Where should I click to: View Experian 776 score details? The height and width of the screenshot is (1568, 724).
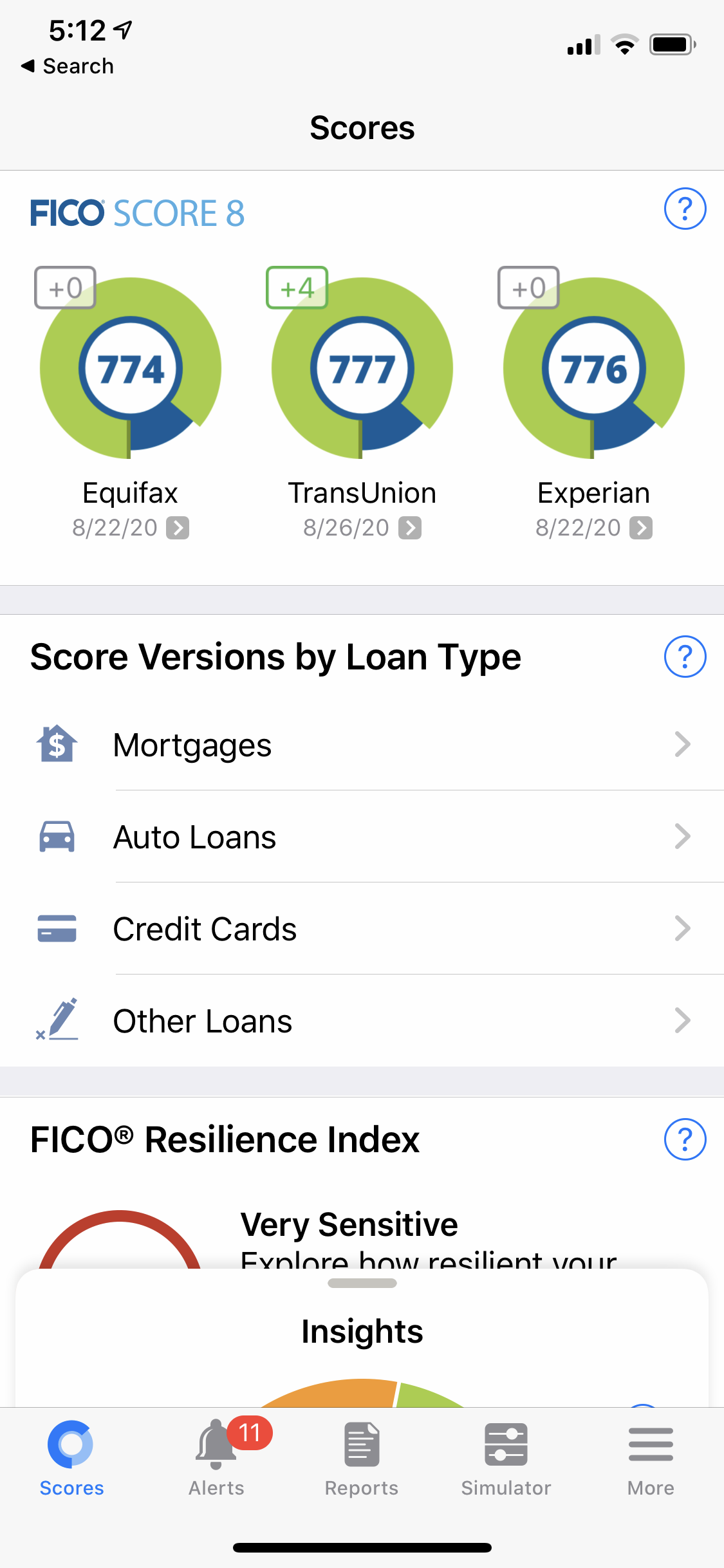tap(593, 369)
